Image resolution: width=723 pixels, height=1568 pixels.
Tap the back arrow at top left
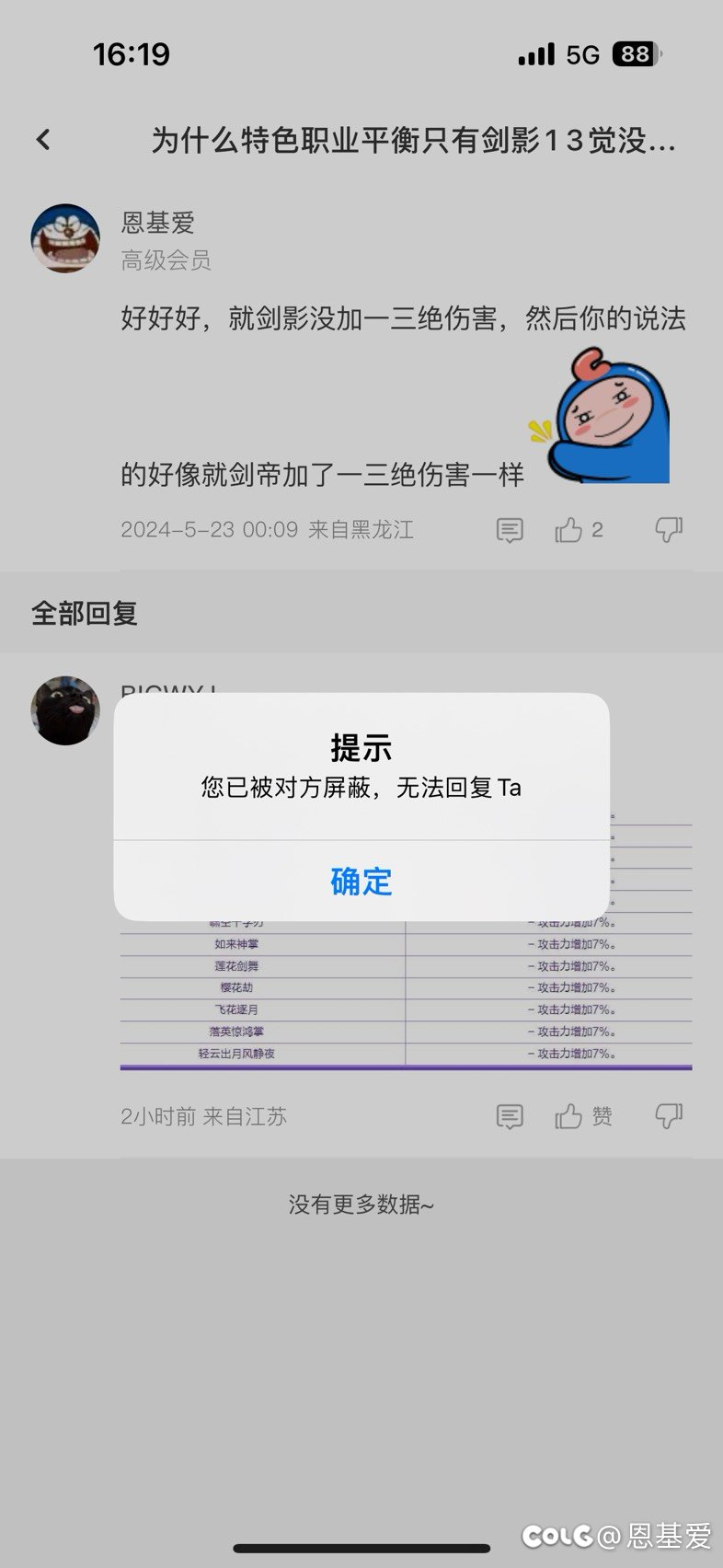pyautogui.click(x=41, y=138)
